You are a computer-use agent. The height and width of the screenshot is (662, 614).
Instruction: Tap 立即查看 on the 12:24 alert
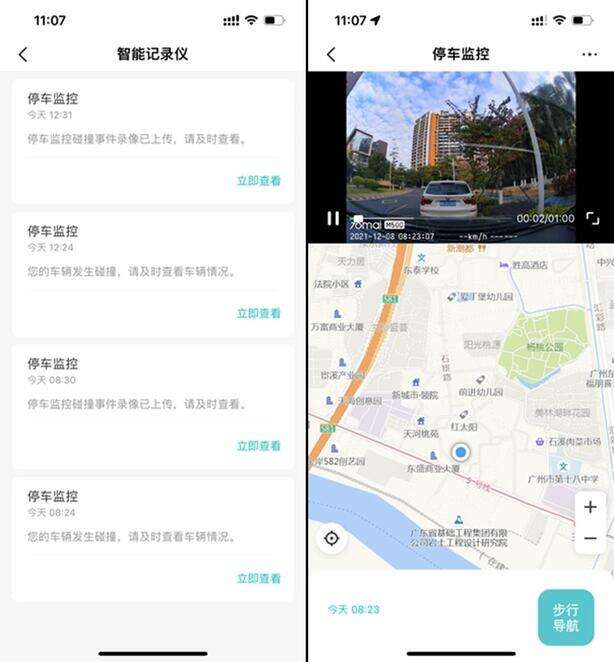pyautogui.click(x=258, y=313)
